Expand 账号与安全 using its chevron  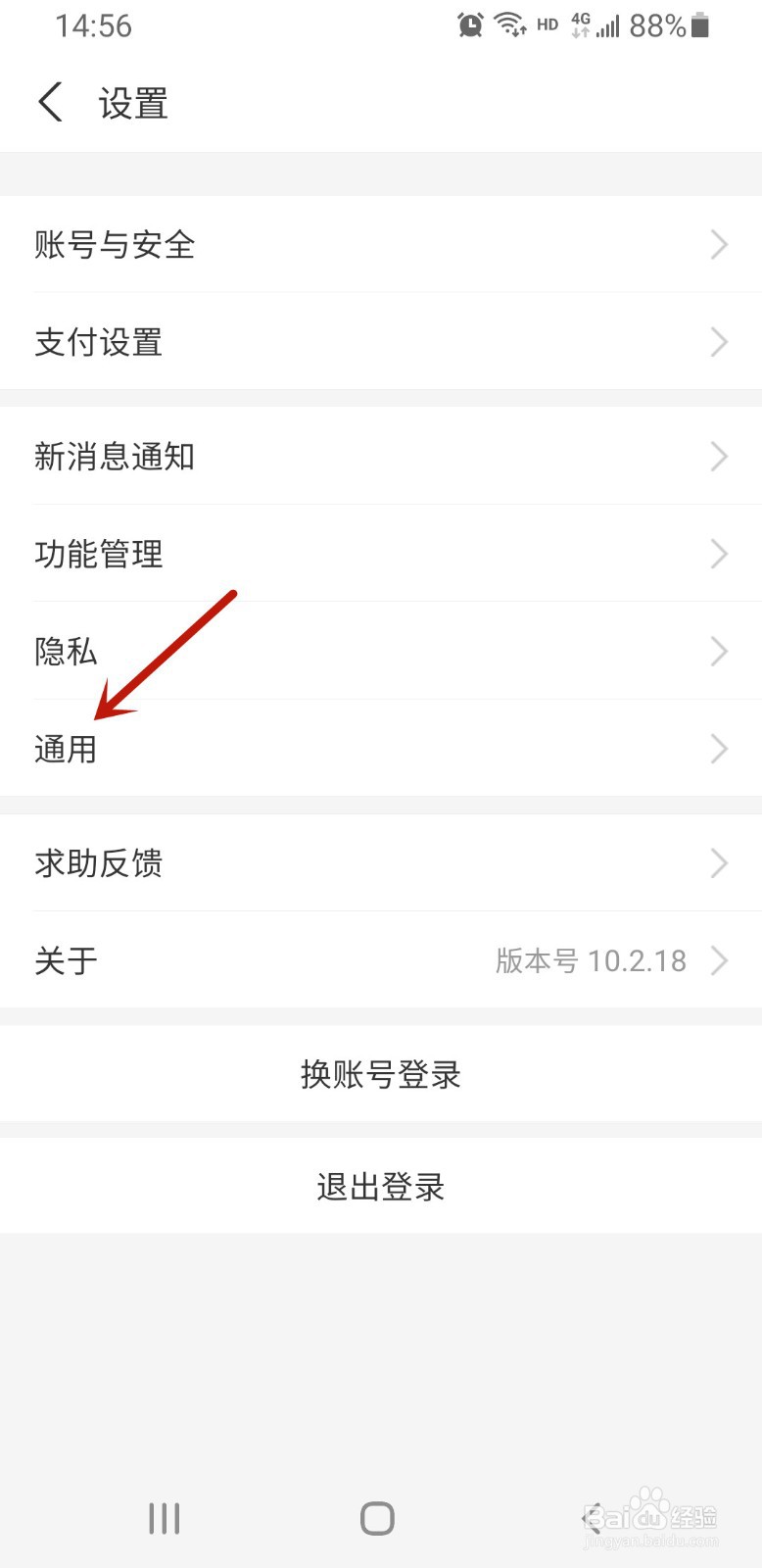718,245
